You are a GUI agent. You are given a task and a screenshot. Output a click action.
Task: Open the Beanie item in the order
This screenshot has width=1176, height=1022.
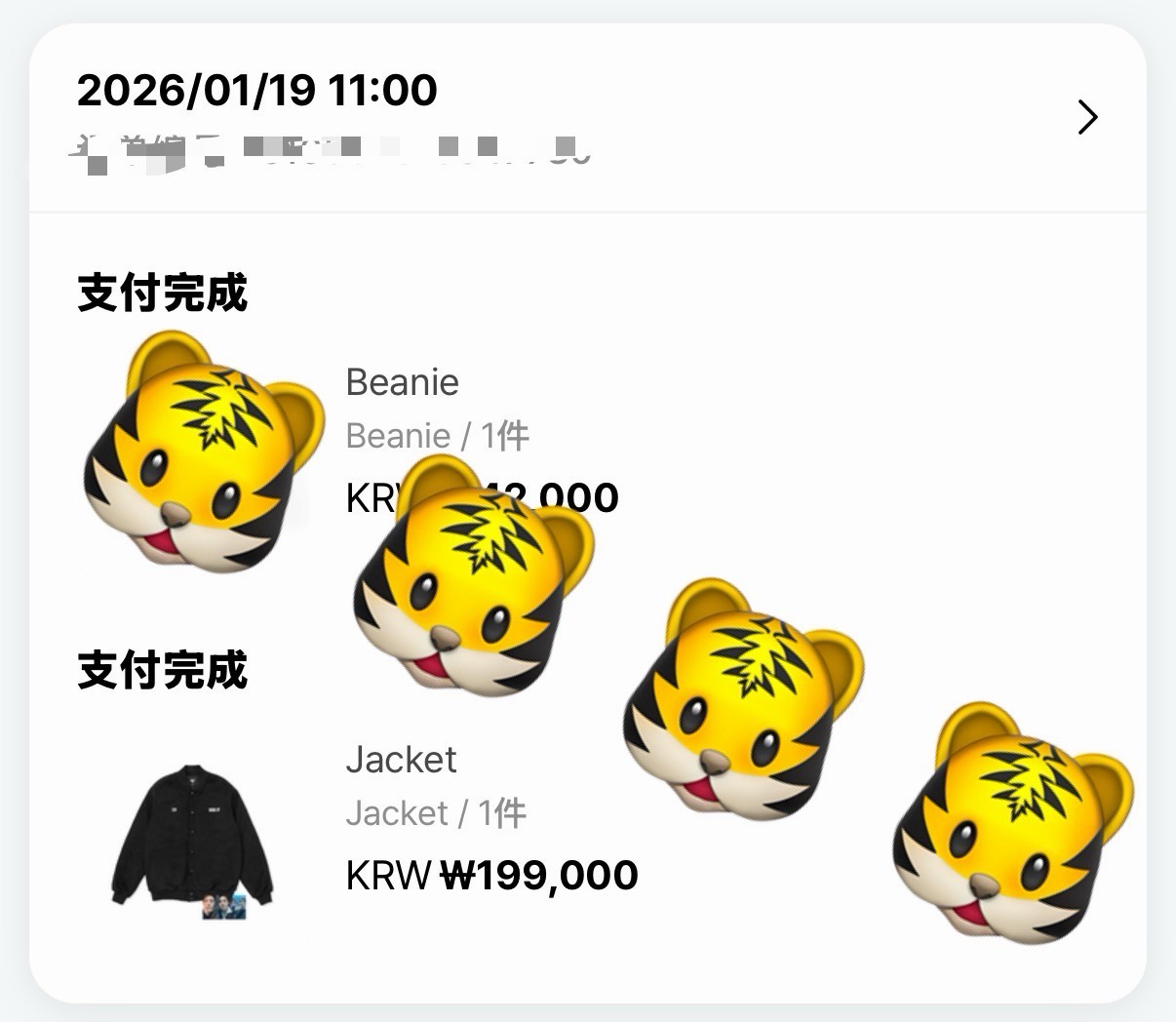(x=402, y=382)
